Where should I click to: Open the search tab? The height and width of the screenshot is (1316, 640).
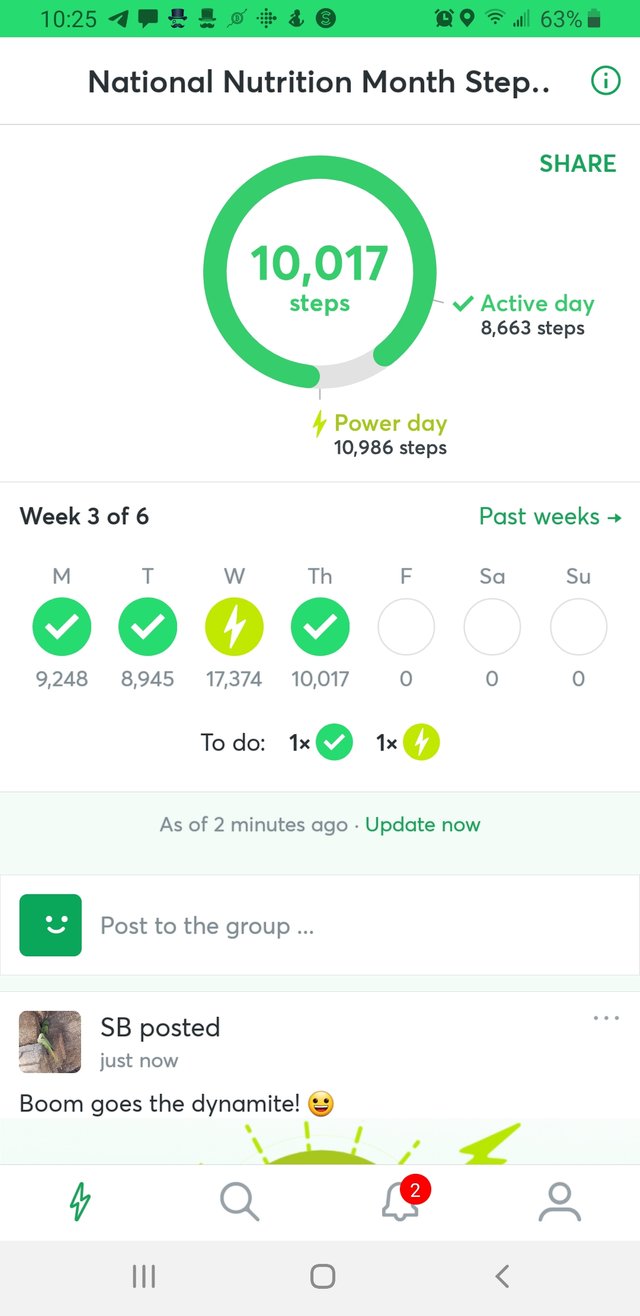click(x=240, y=1202)
